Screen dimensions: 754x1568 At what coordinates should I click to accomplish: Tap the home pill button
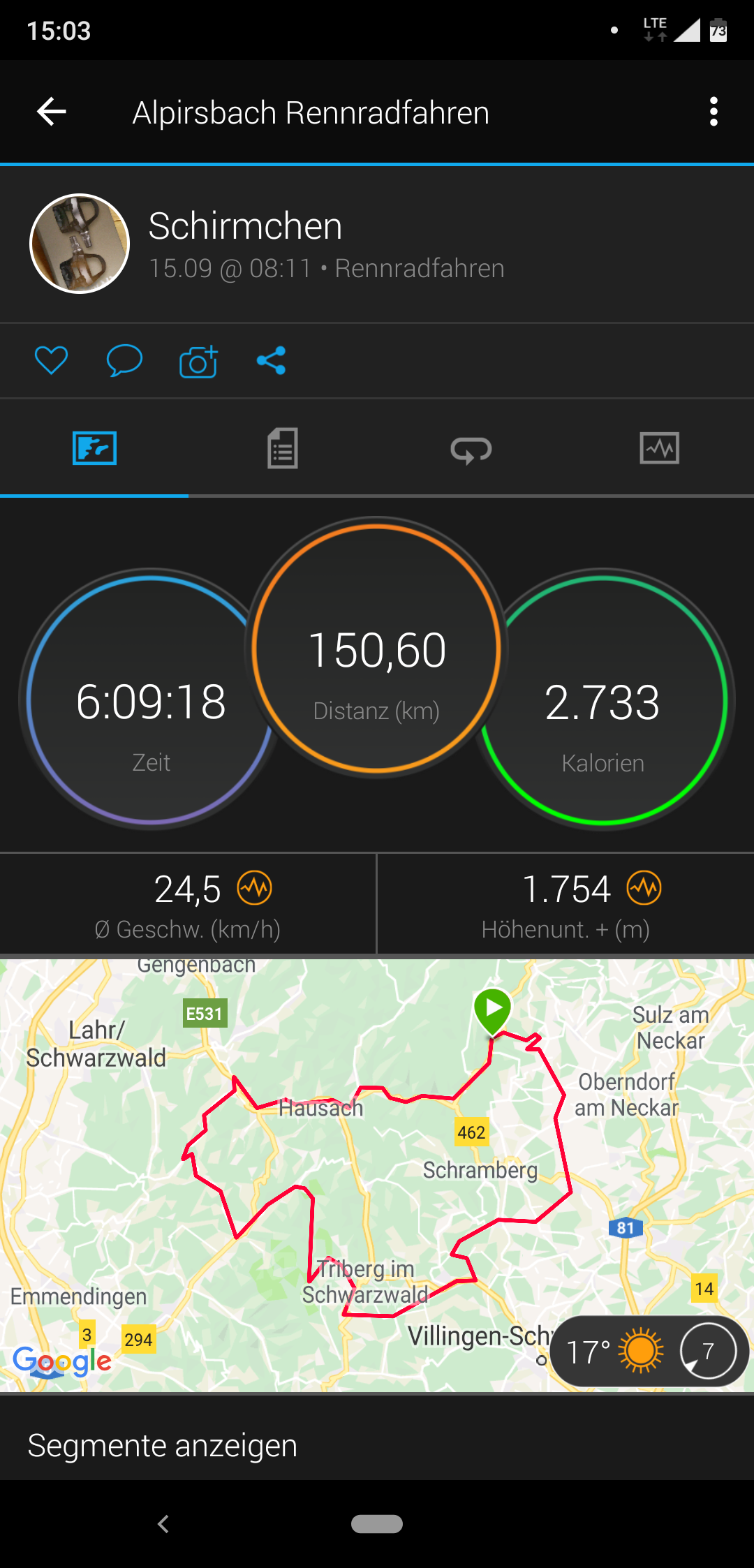[x=377, y=1523]
